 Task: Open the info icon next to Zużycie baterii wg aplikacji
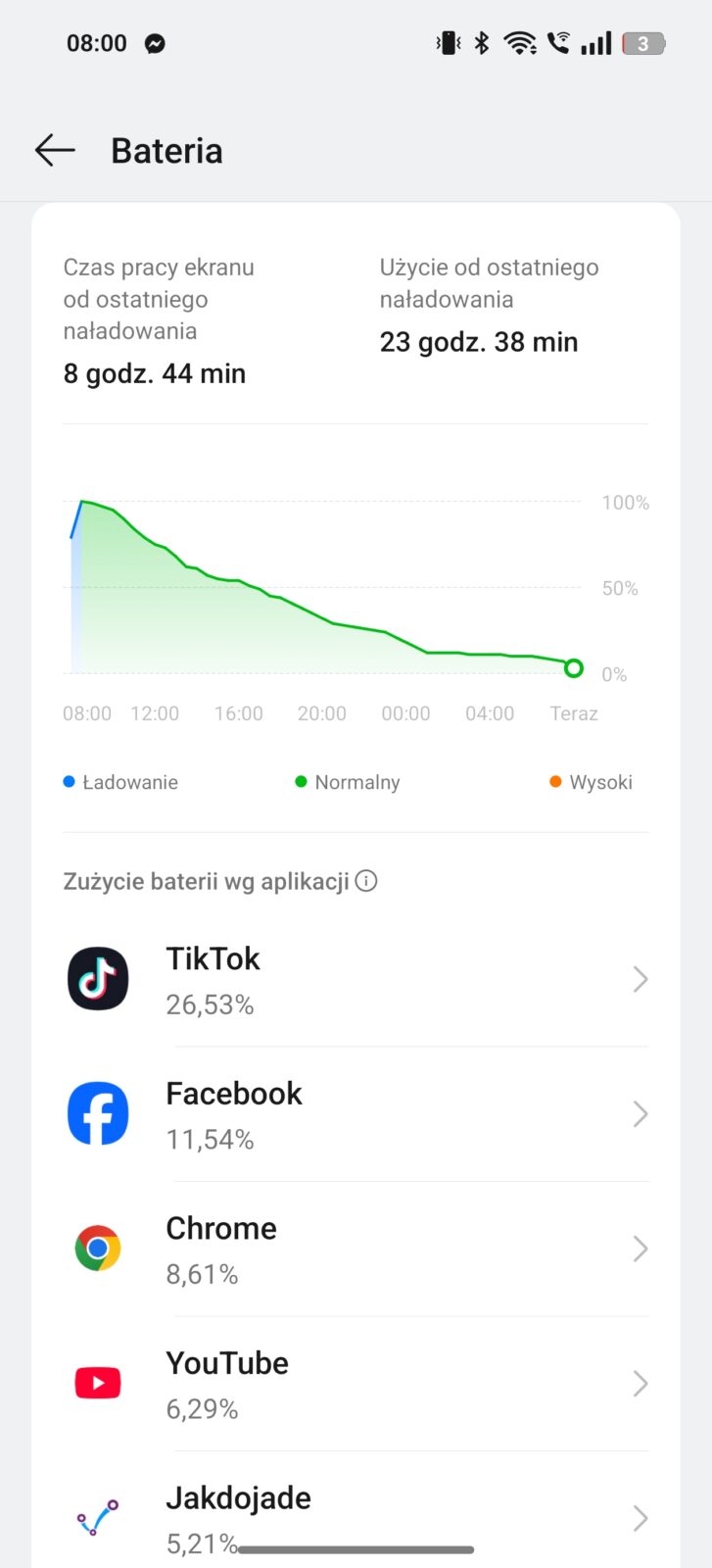point(366,881)
